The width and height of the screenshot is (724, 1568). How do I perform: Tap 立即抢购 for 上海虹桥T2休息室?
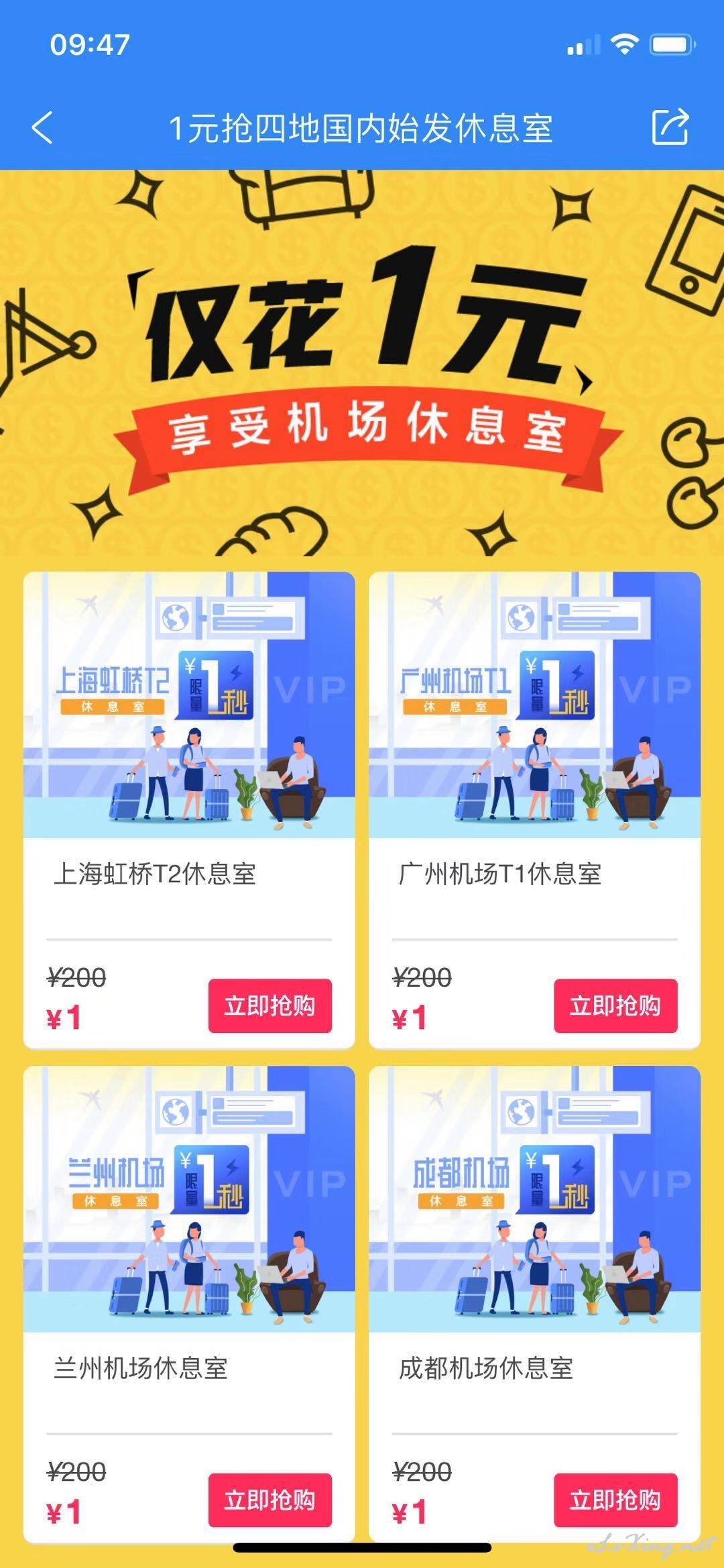pos(269,1006)
